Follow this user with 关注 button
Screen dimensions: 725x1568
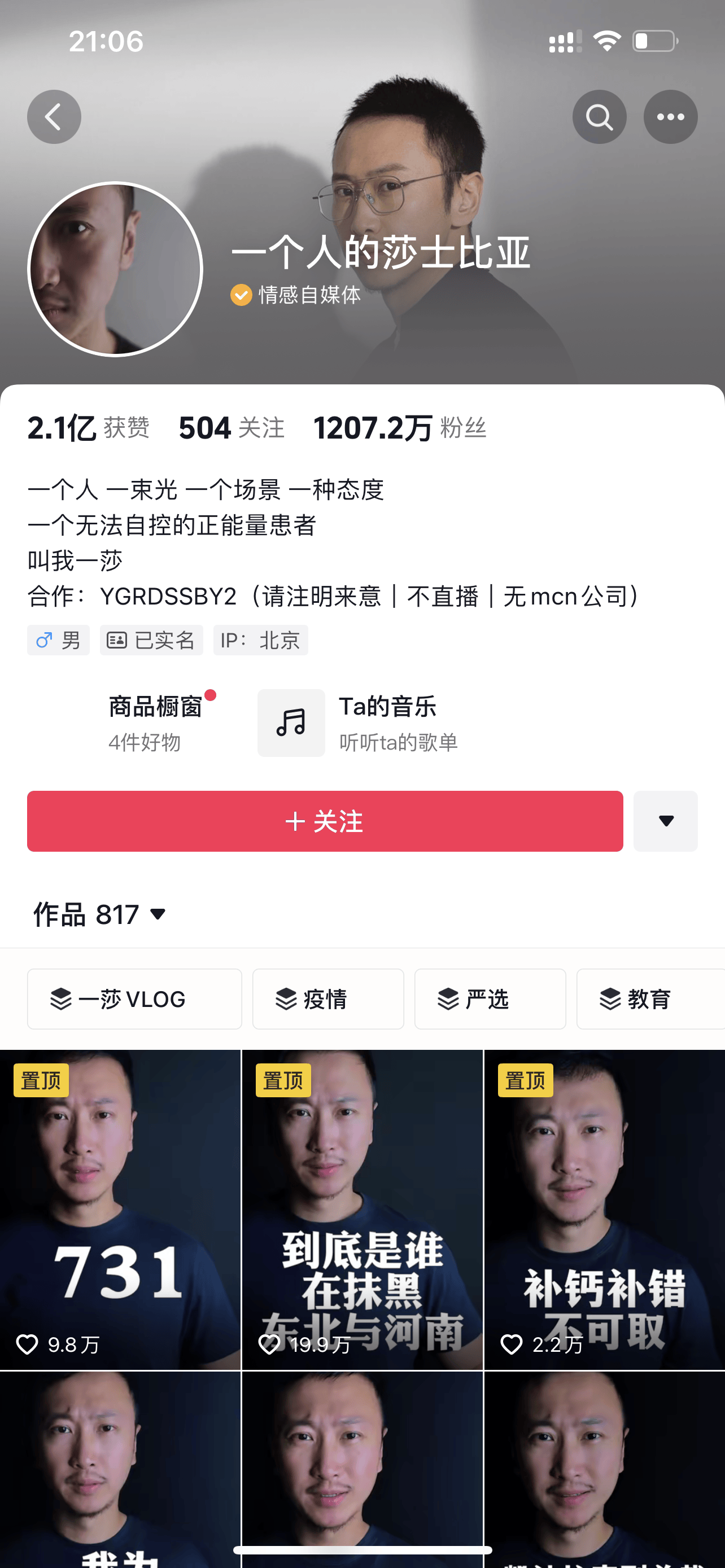pyautogui.click(x=325, y=821)
